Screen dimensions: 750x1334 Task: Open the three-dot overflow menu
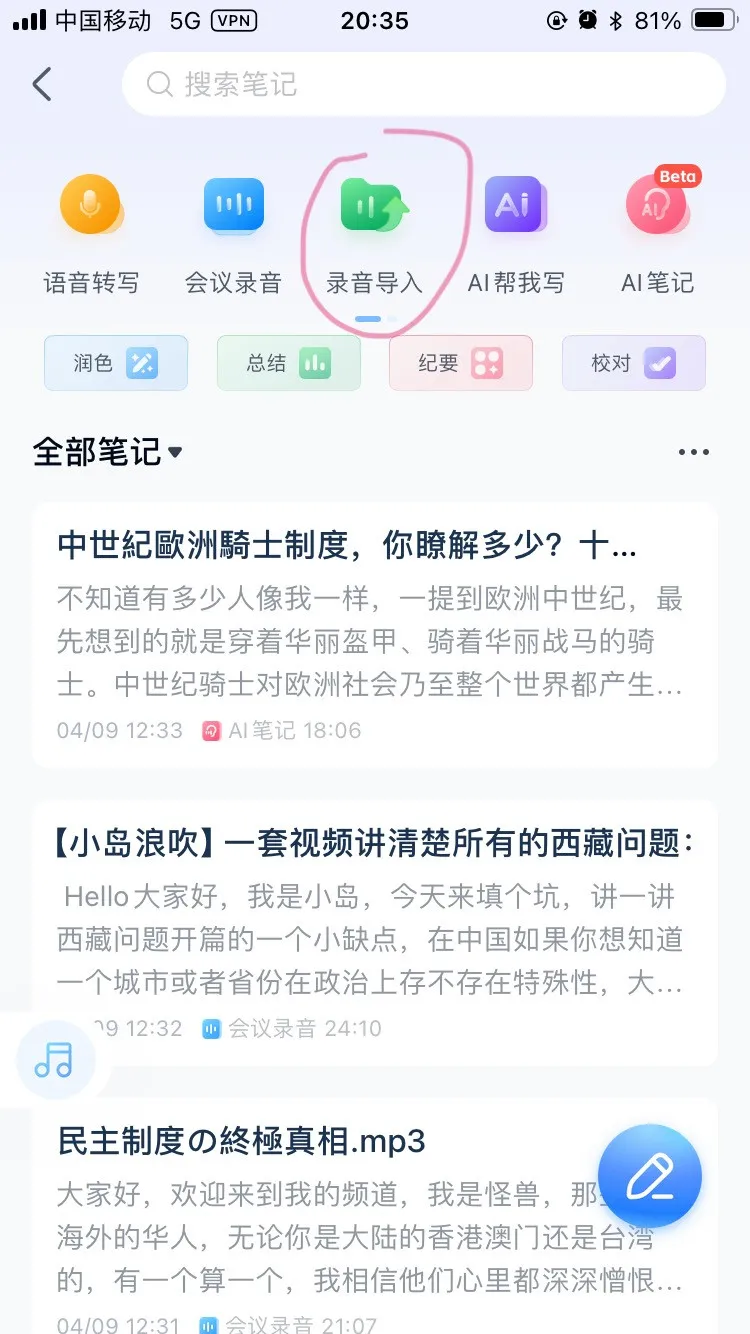pyautogui.click(x=693, y=452)
